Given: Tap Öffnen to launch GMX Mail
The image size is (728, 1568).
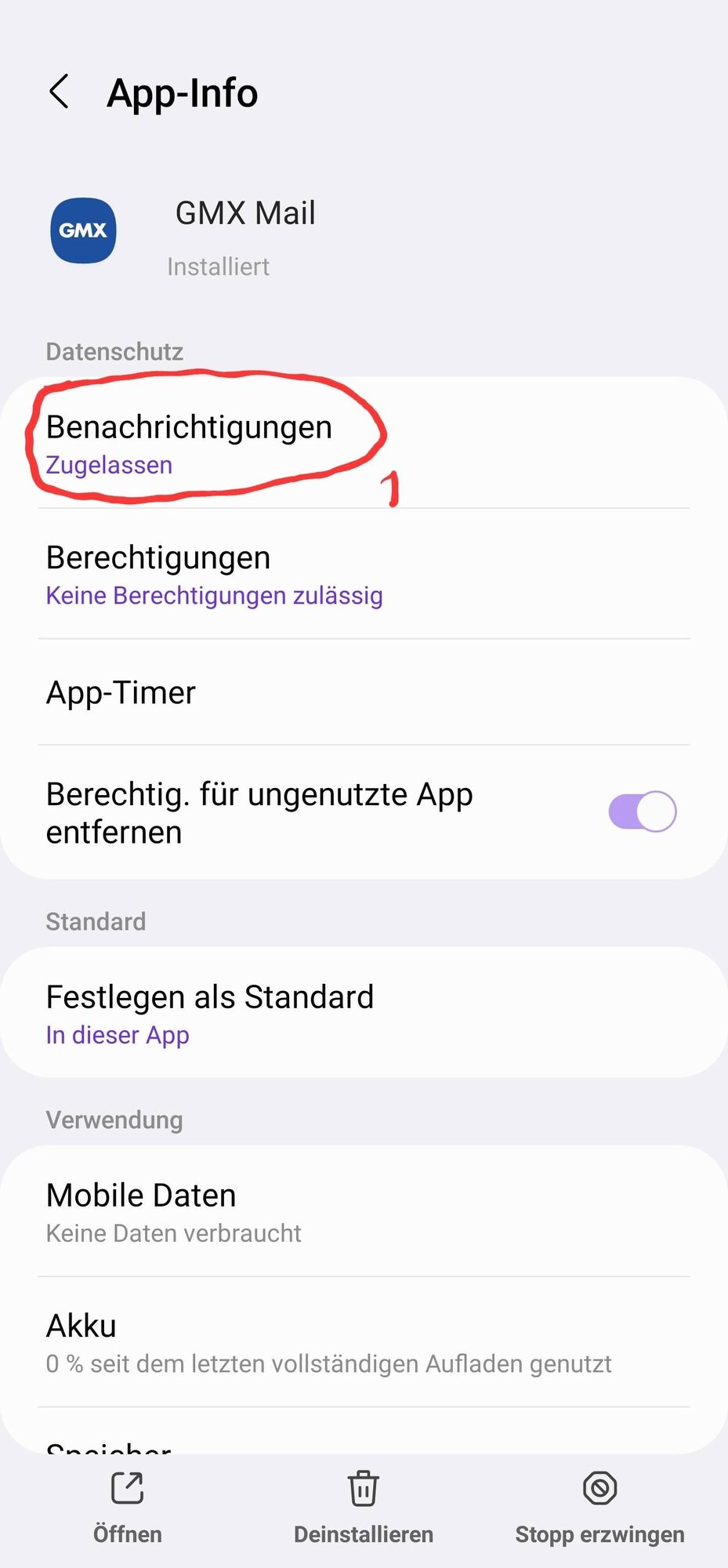Looking at the screenshot, I should [x=128, y=1507].
